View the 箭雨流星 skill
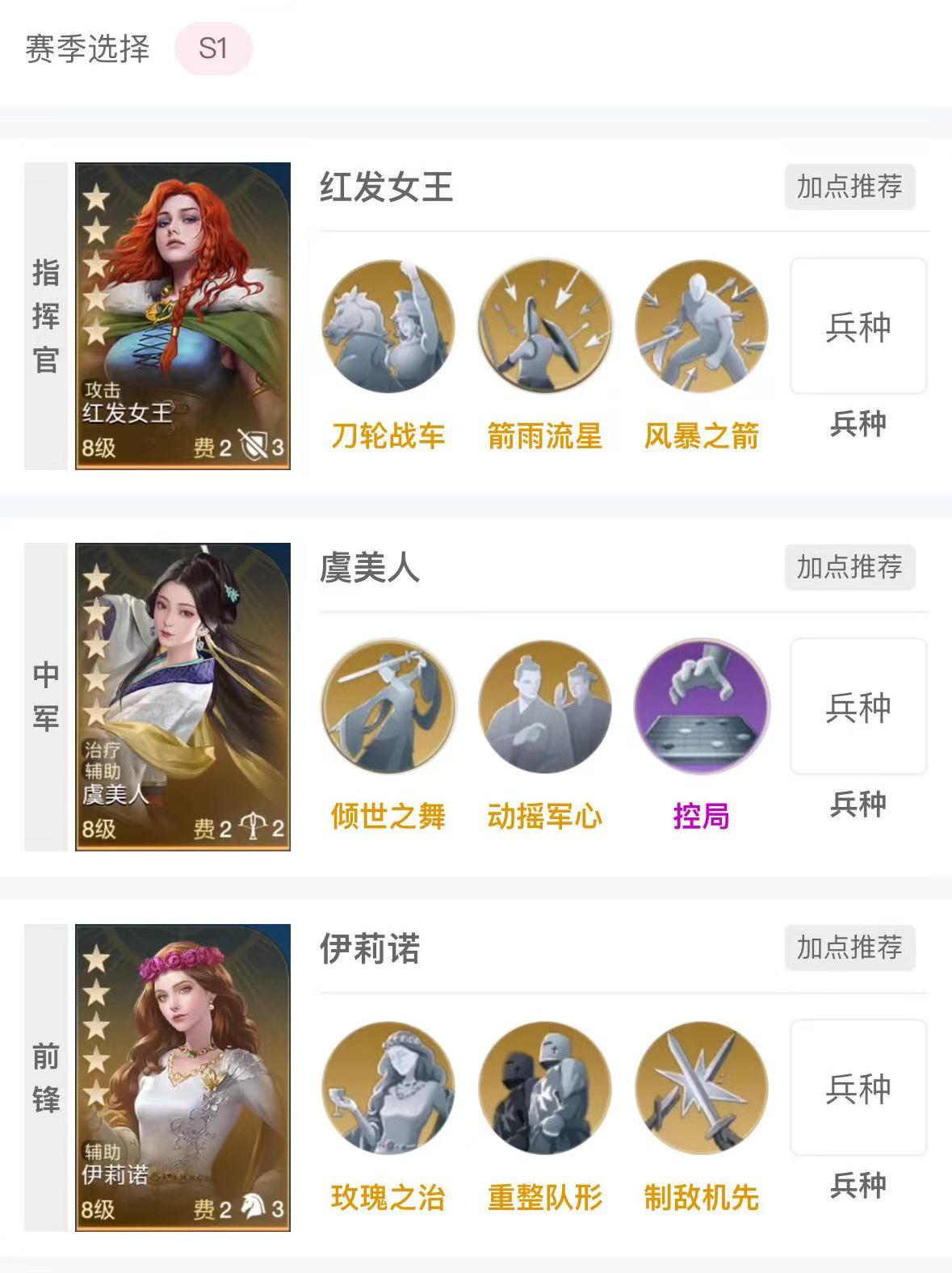 click(545, 327)
